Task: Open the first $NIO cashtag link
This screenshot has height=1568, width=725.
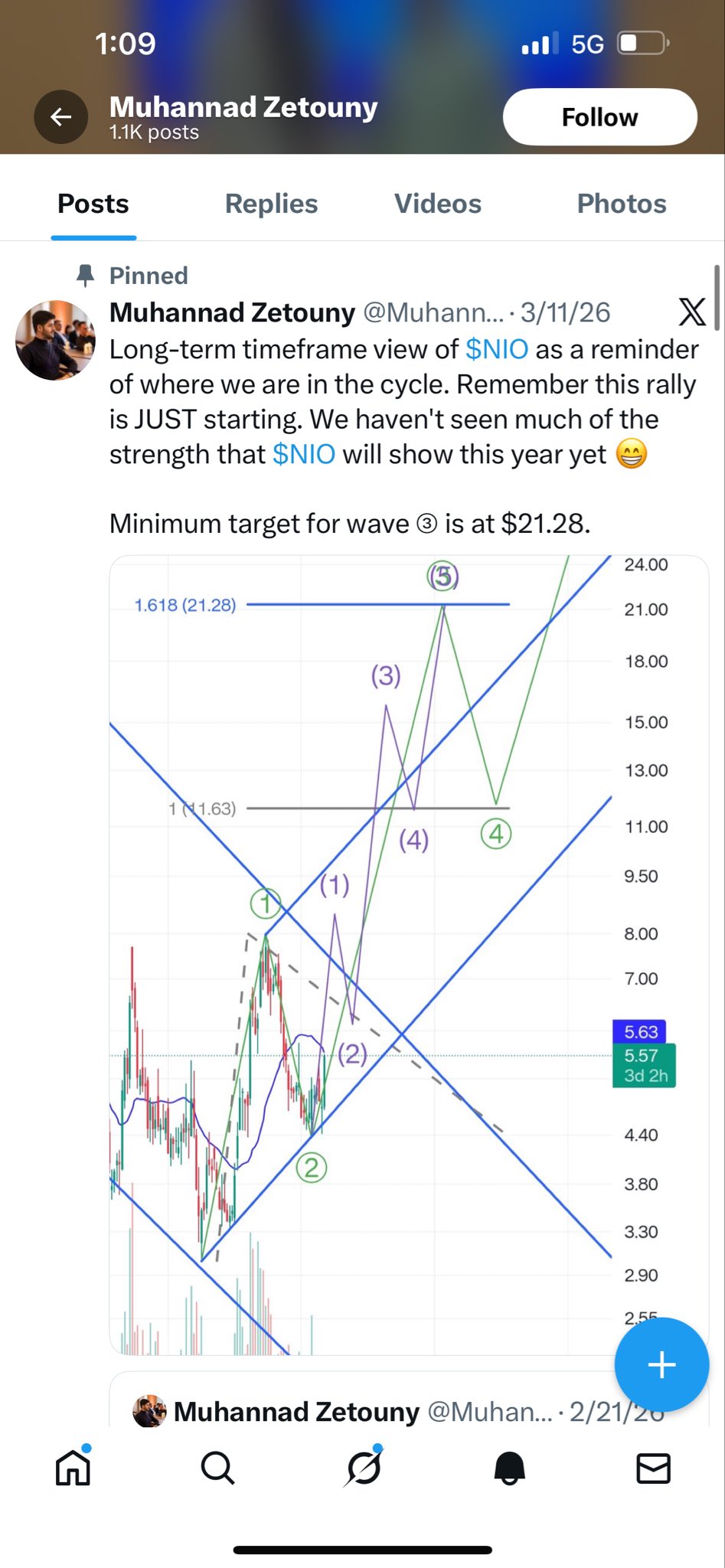Action: 496,349
